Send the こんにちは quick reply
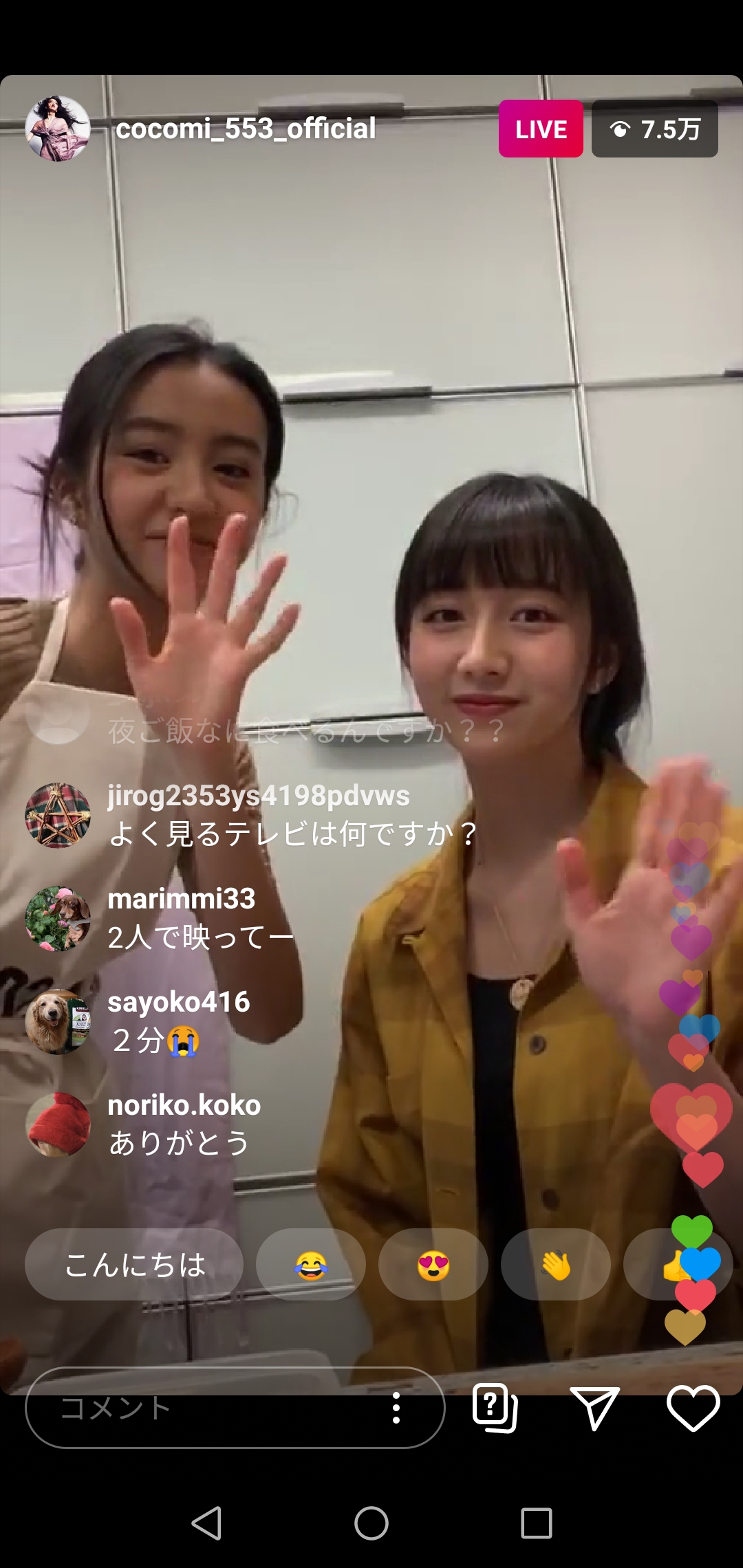This screenshot has width=743, height=1568. coord(134,1264)
